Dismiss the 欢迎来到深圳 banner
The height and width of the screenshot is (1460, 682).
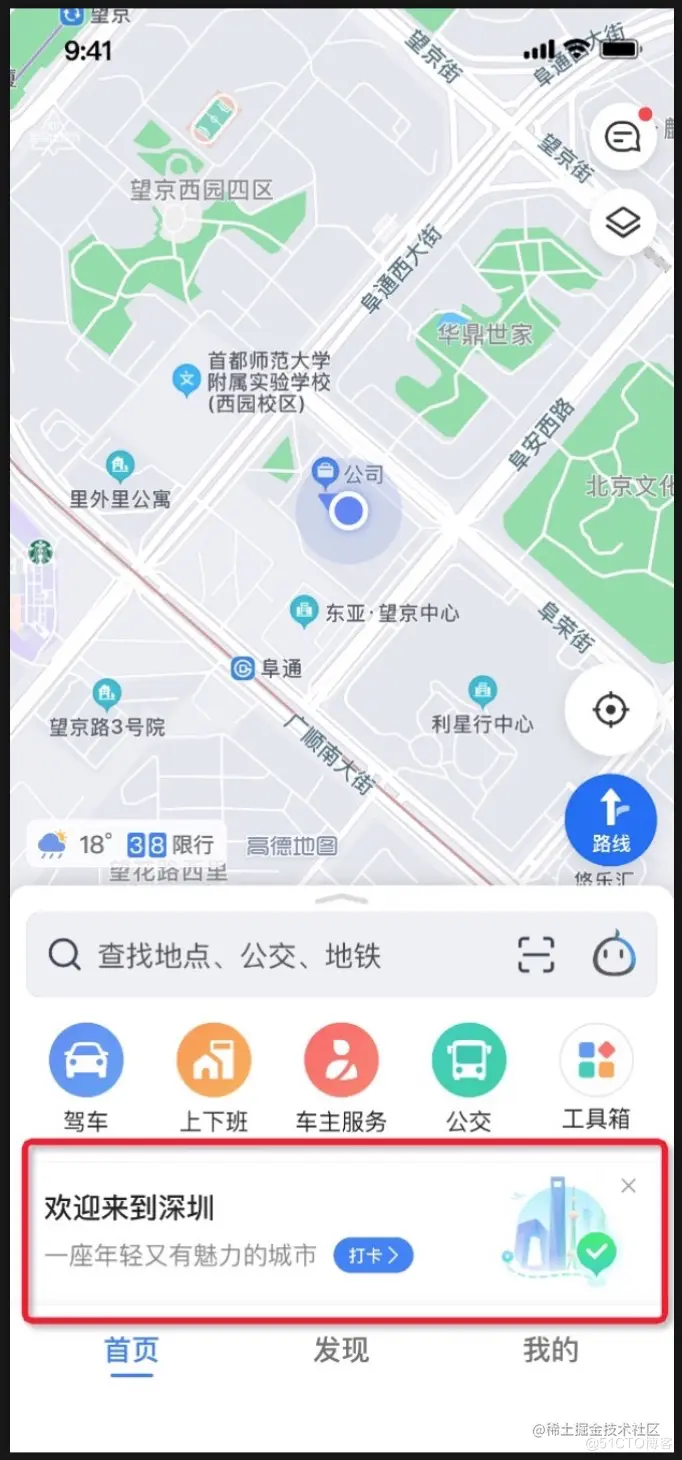[628, 1186]
